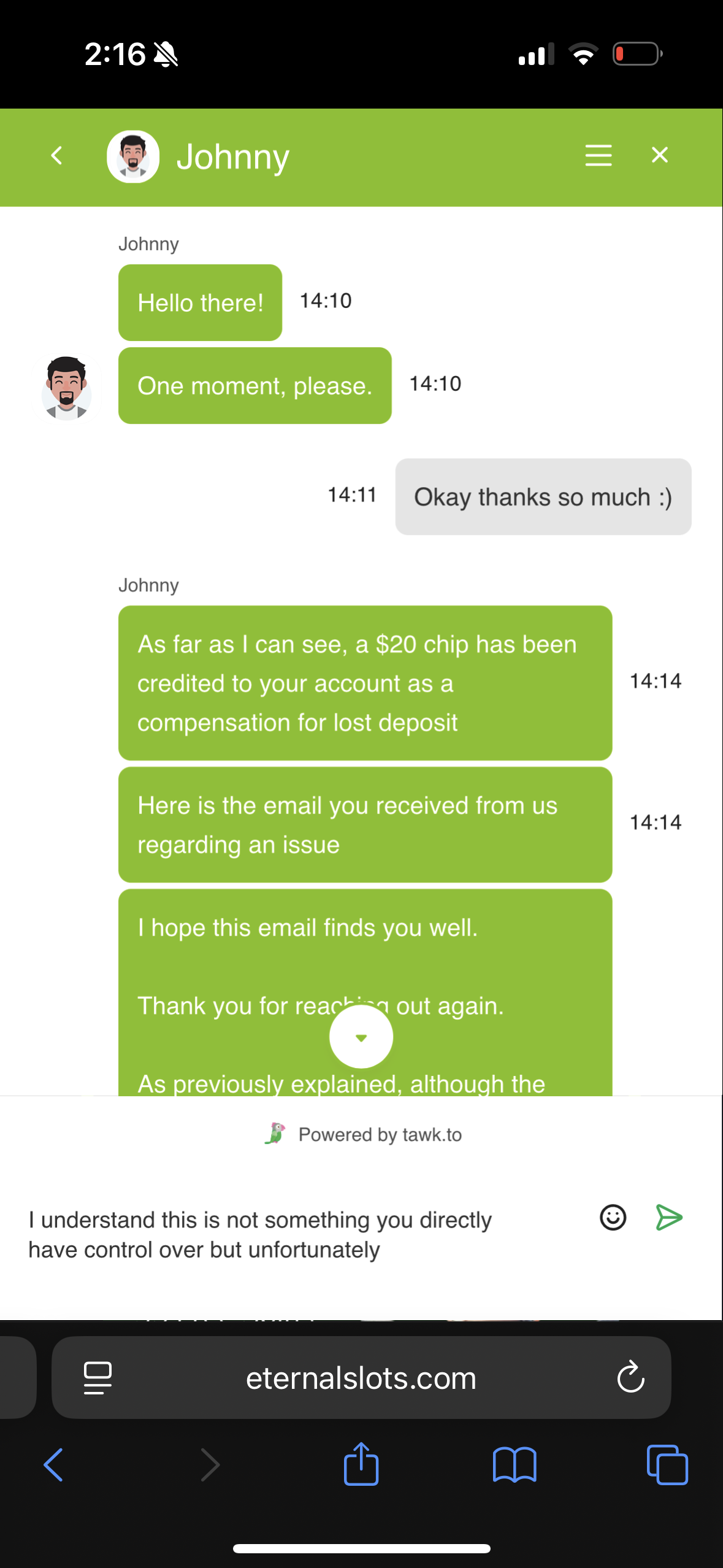This screenshot has height=1568, width=723.
Task: Show open tabs
Action: [667, 1465]
